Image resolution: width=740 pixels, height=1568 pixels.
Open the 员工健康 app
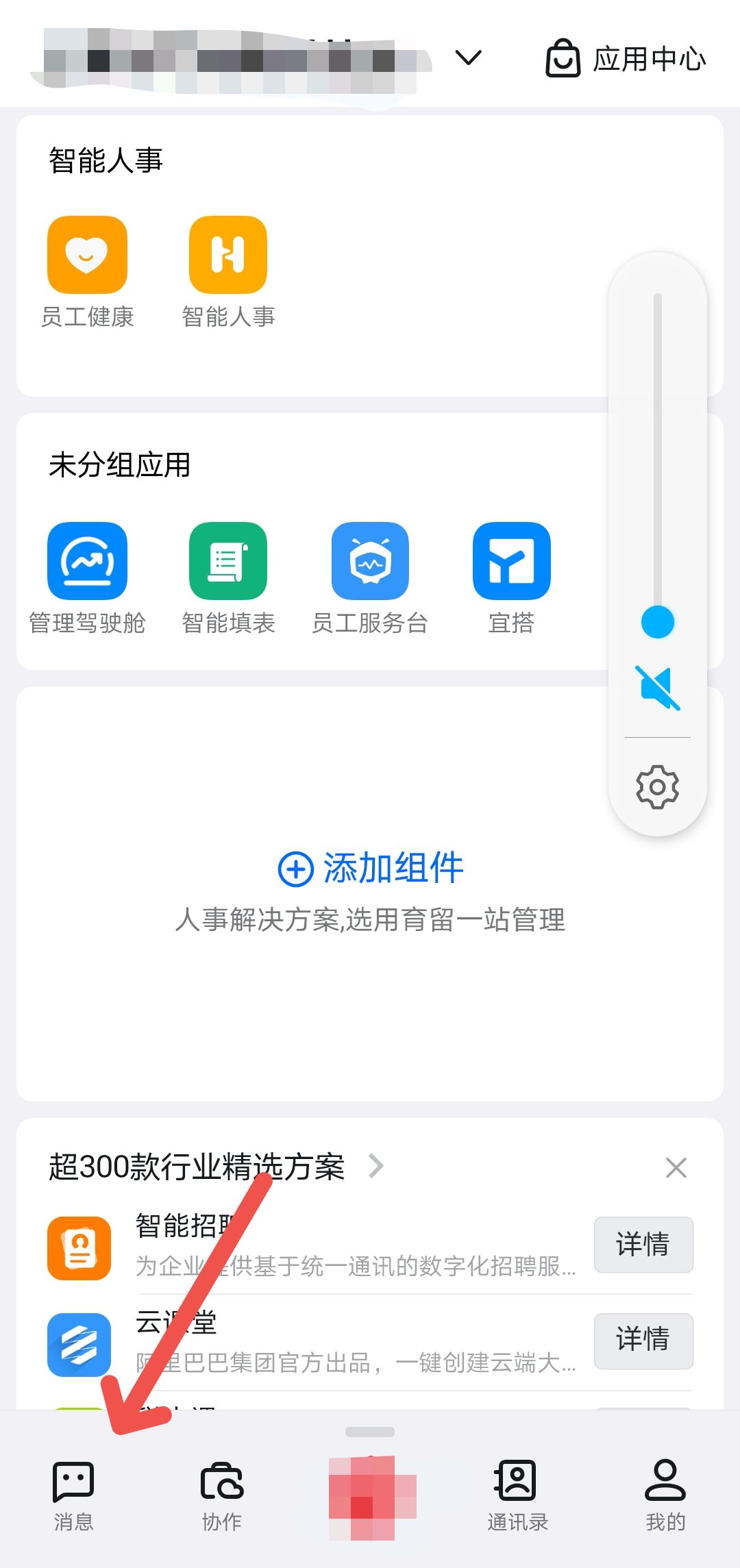coord(88,254)
